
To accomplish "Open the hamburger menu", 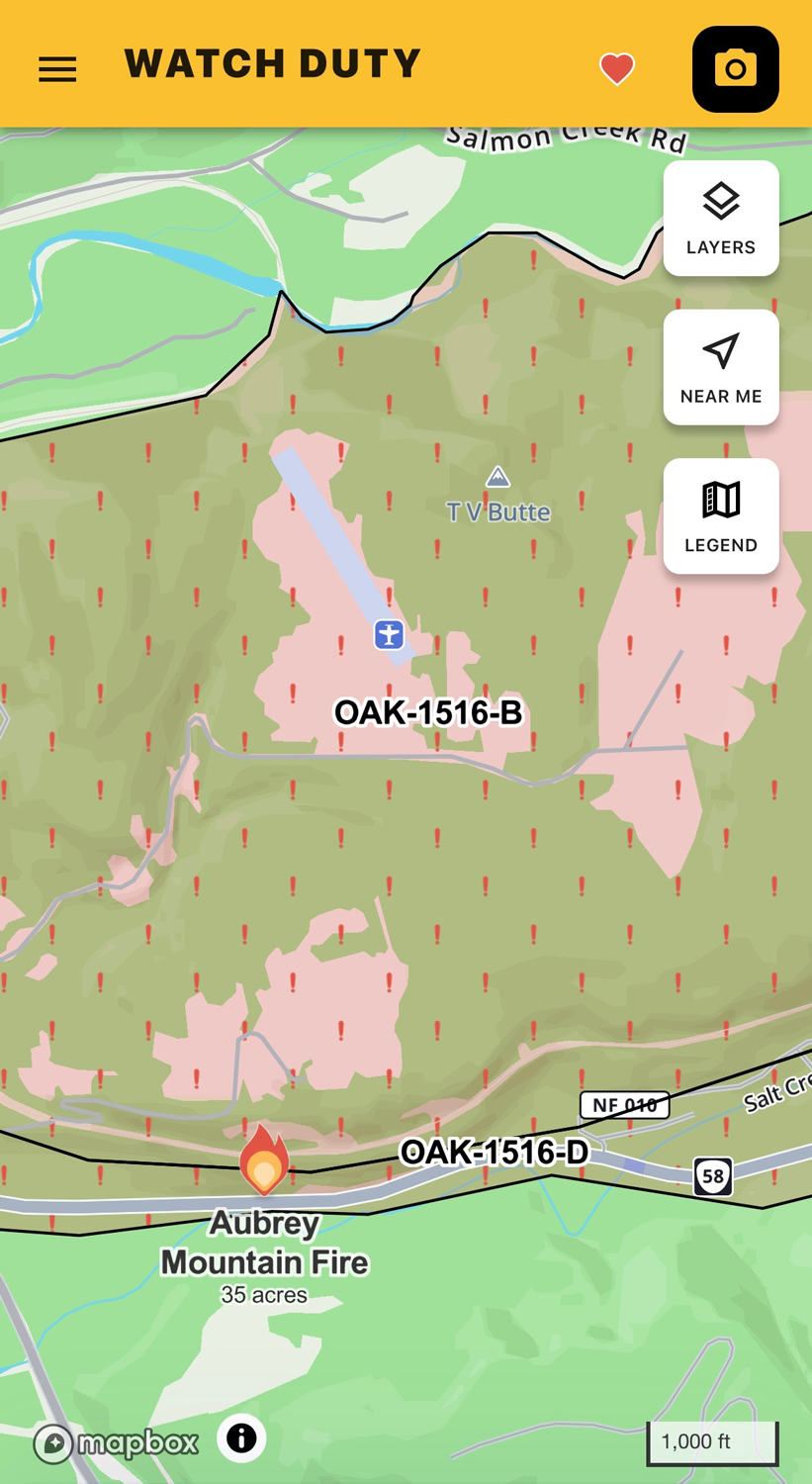I will click(x=57, y=69).
